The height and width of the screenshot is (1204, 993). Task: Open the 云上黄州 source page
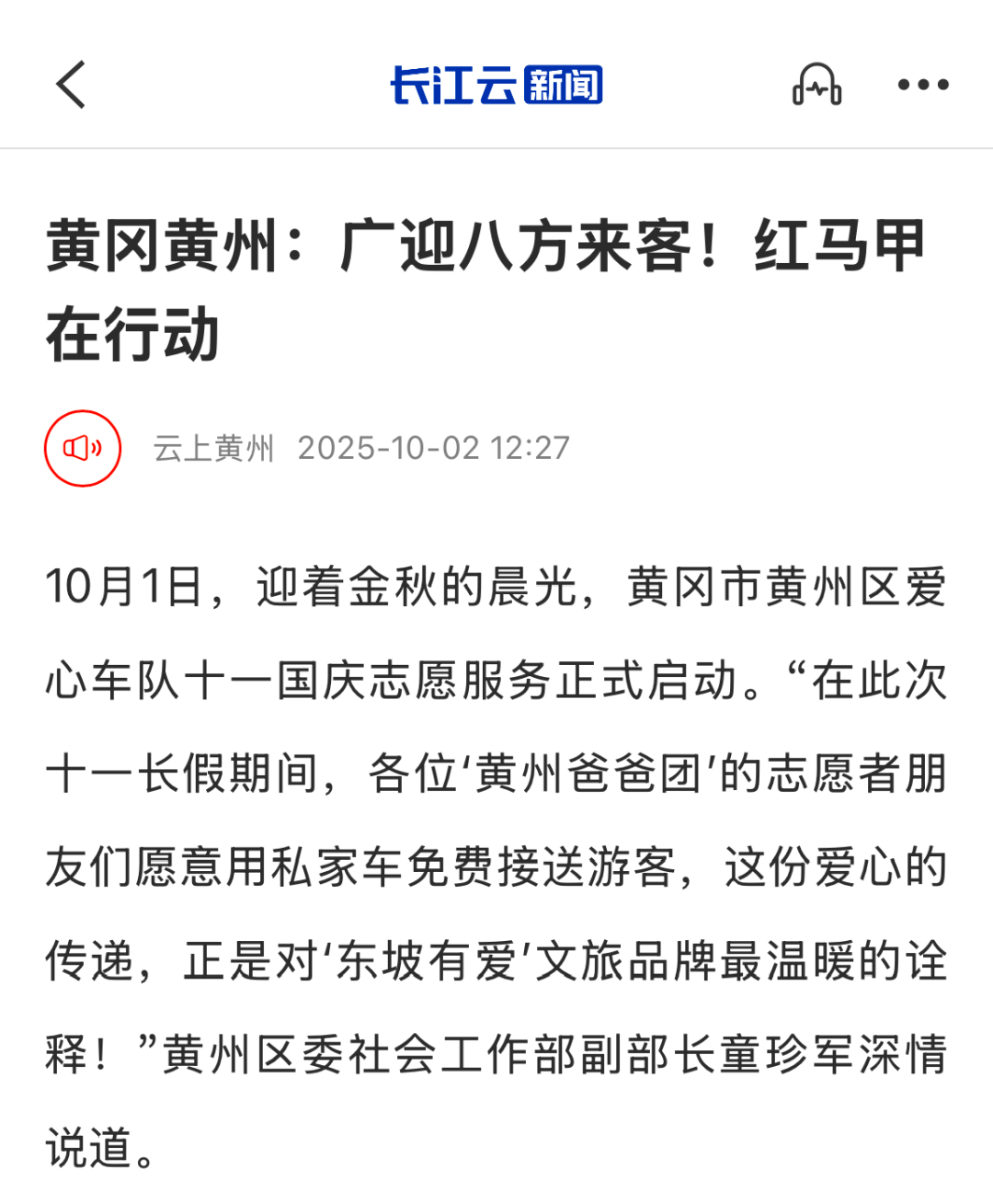[213, 448]
